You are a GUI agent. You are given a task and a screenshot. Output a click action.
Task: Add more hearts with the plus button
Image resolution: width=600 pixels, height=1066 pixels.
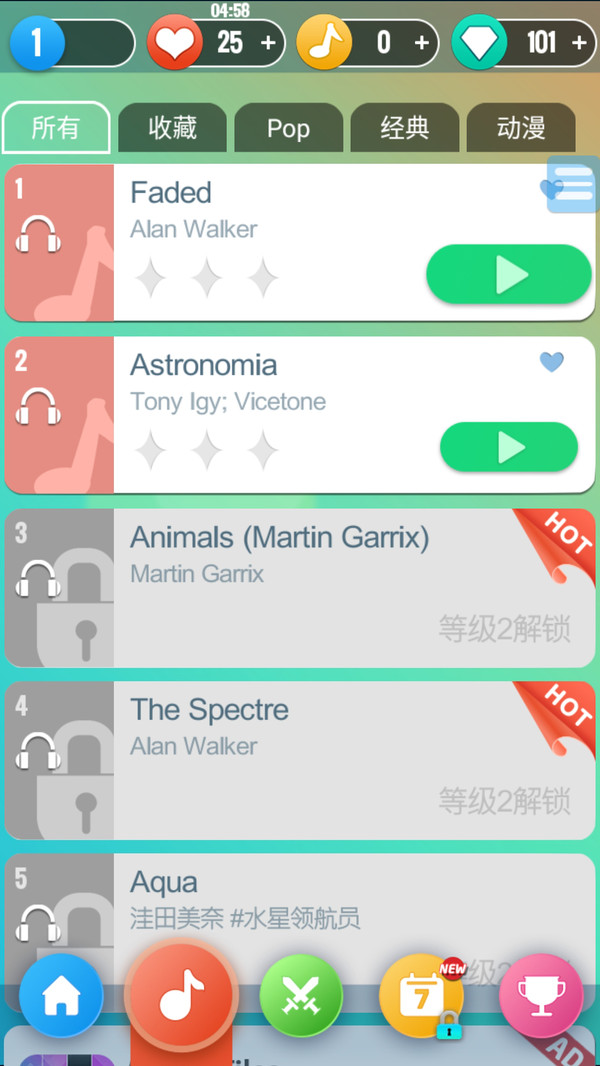pyautogui.click(x=268, y=43)
